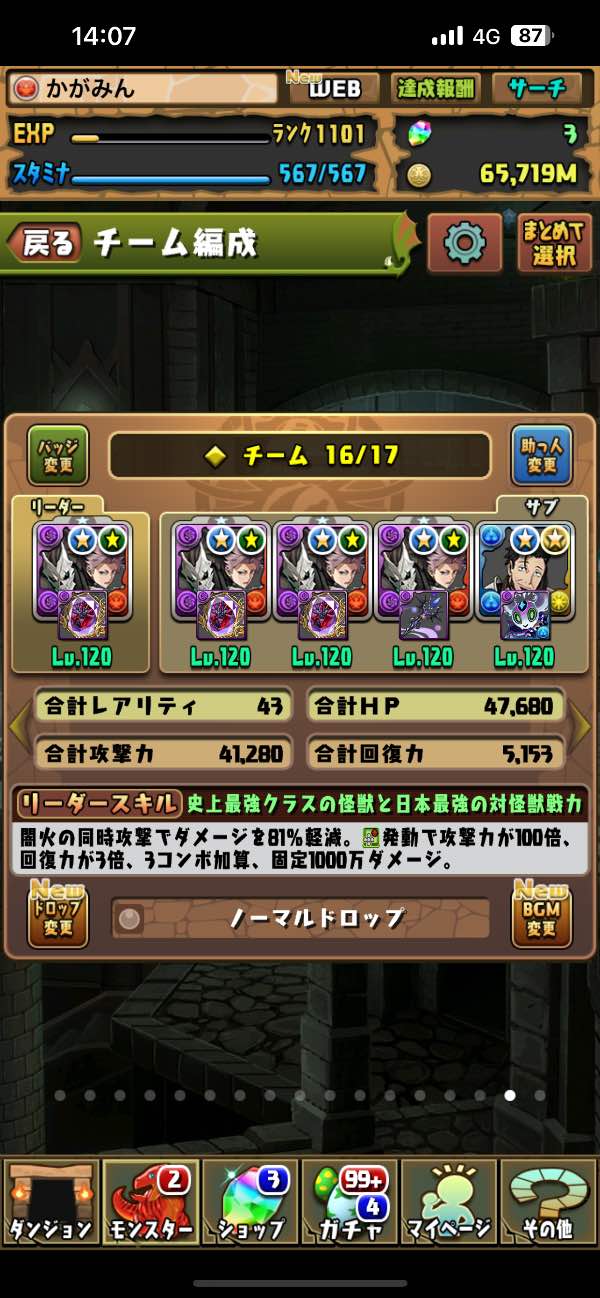Open the ガチャ tab

pos(350,1201)
